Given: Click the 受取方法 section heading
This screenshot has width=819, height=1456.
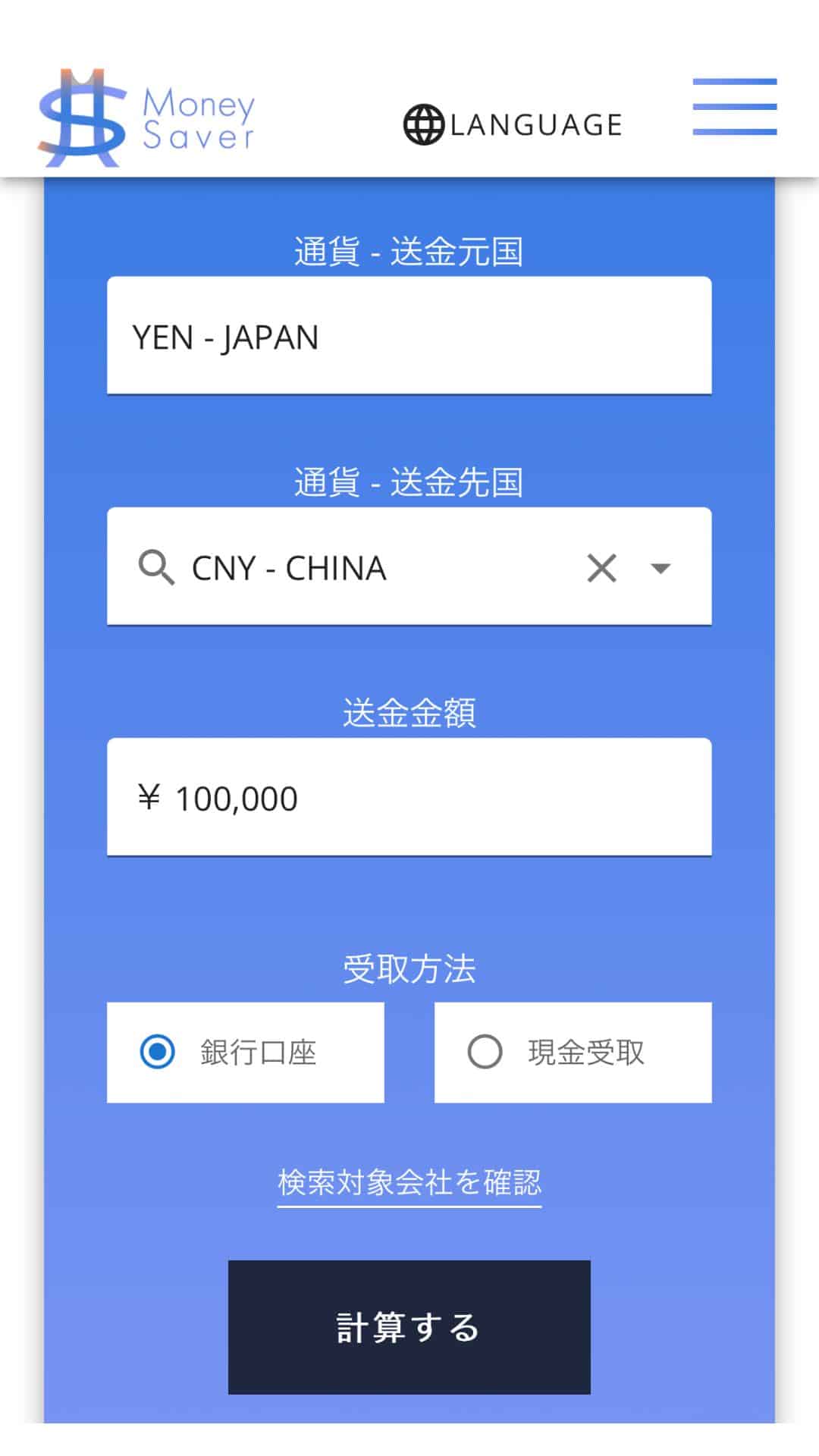Looking at the screenshot, I should 408,971.
